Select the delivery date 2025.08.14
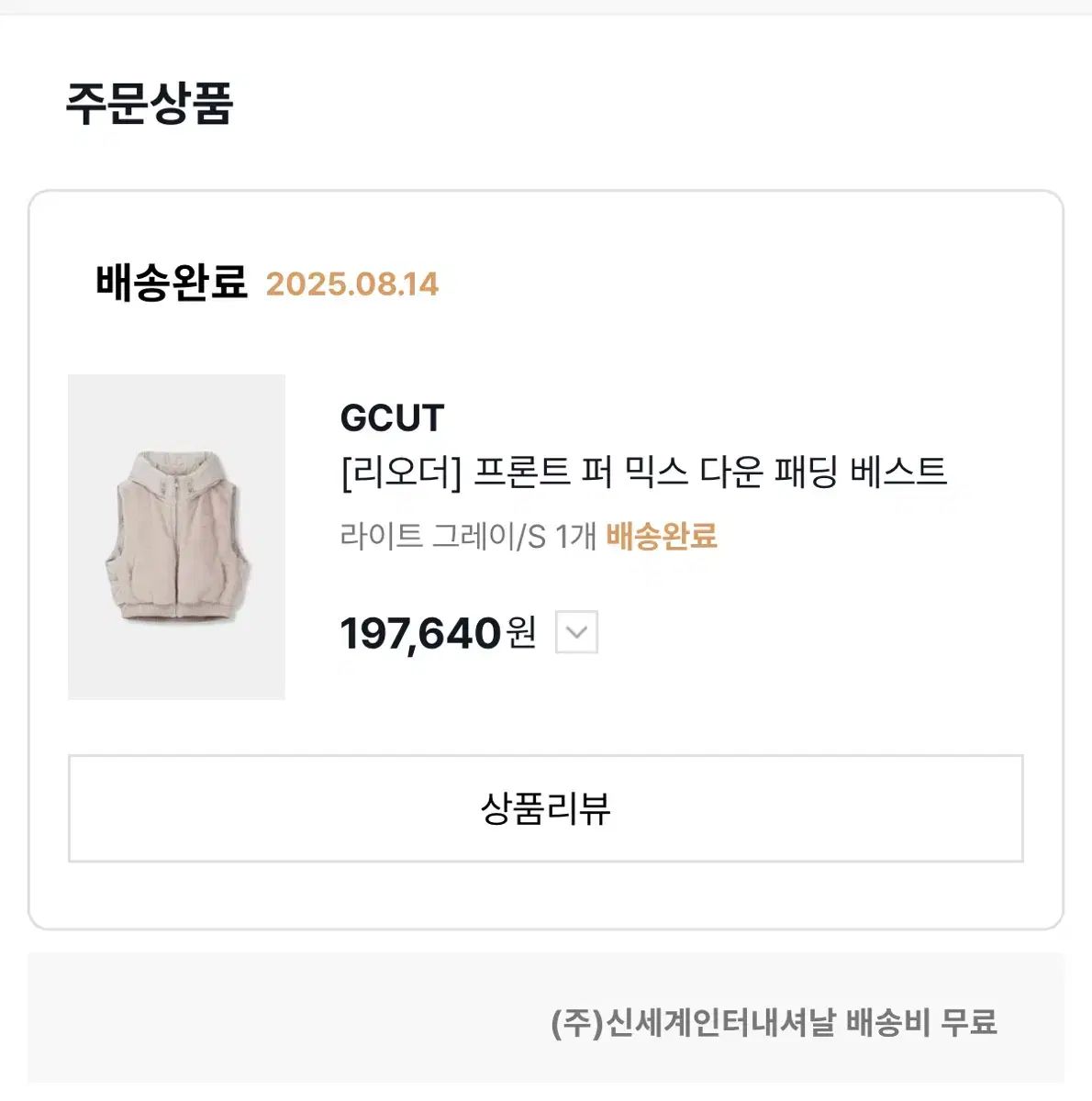The image size is (1092, 1101). (352, 285)
